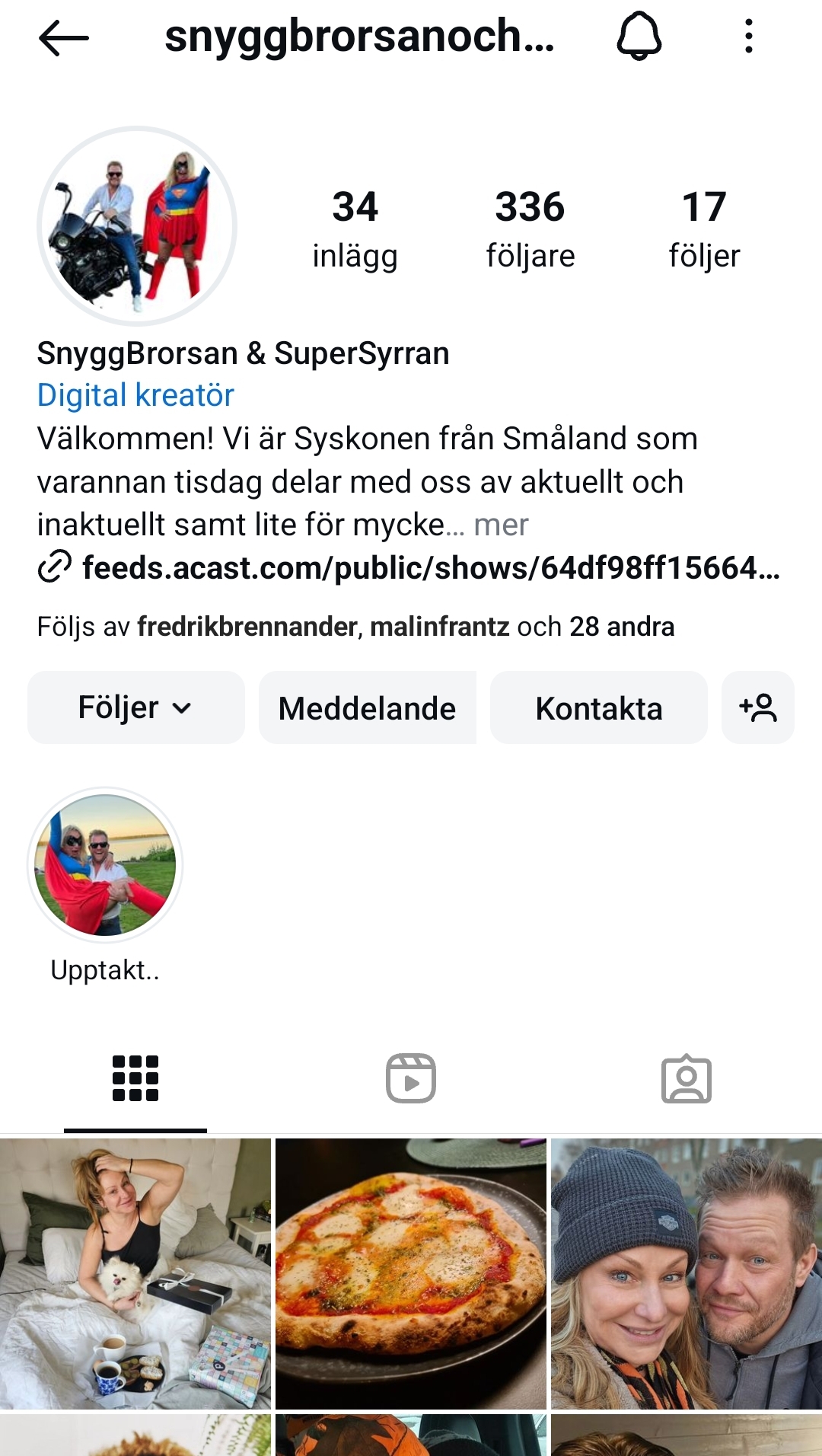822x1456 pixels.
Task: View the profile picture of SnyggBrorsan & SuperSyrran
Action: 137,226
